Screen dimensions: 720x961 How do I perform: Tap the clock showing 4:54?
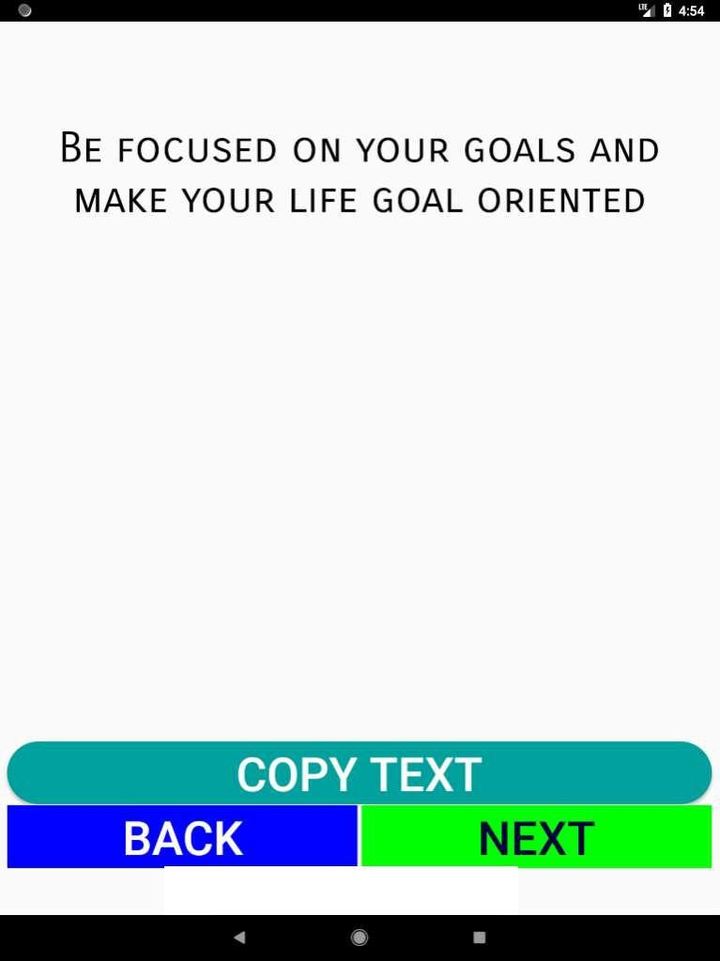(x=692, y=11)
